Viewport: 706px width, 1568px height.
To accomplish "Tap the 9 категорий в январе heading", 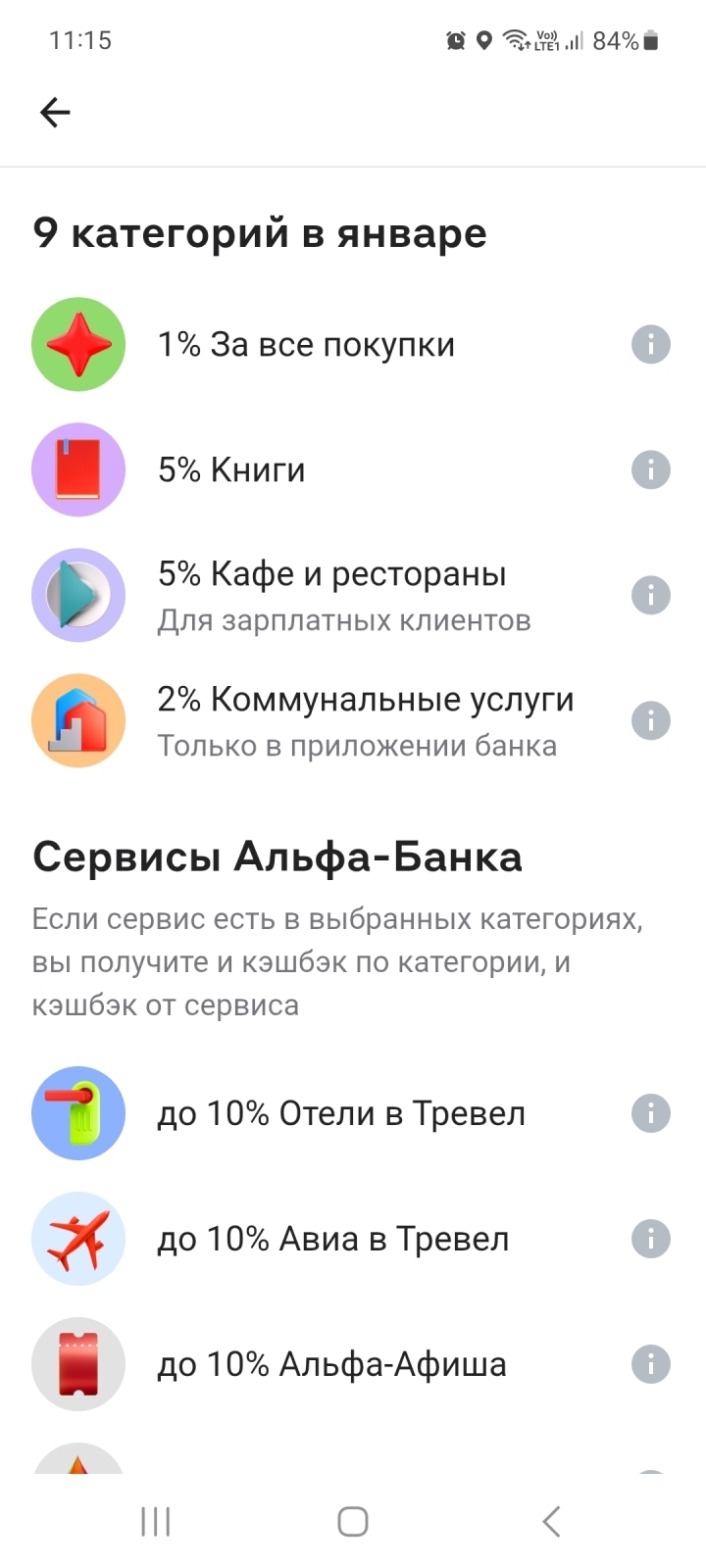I will [260, 232].
